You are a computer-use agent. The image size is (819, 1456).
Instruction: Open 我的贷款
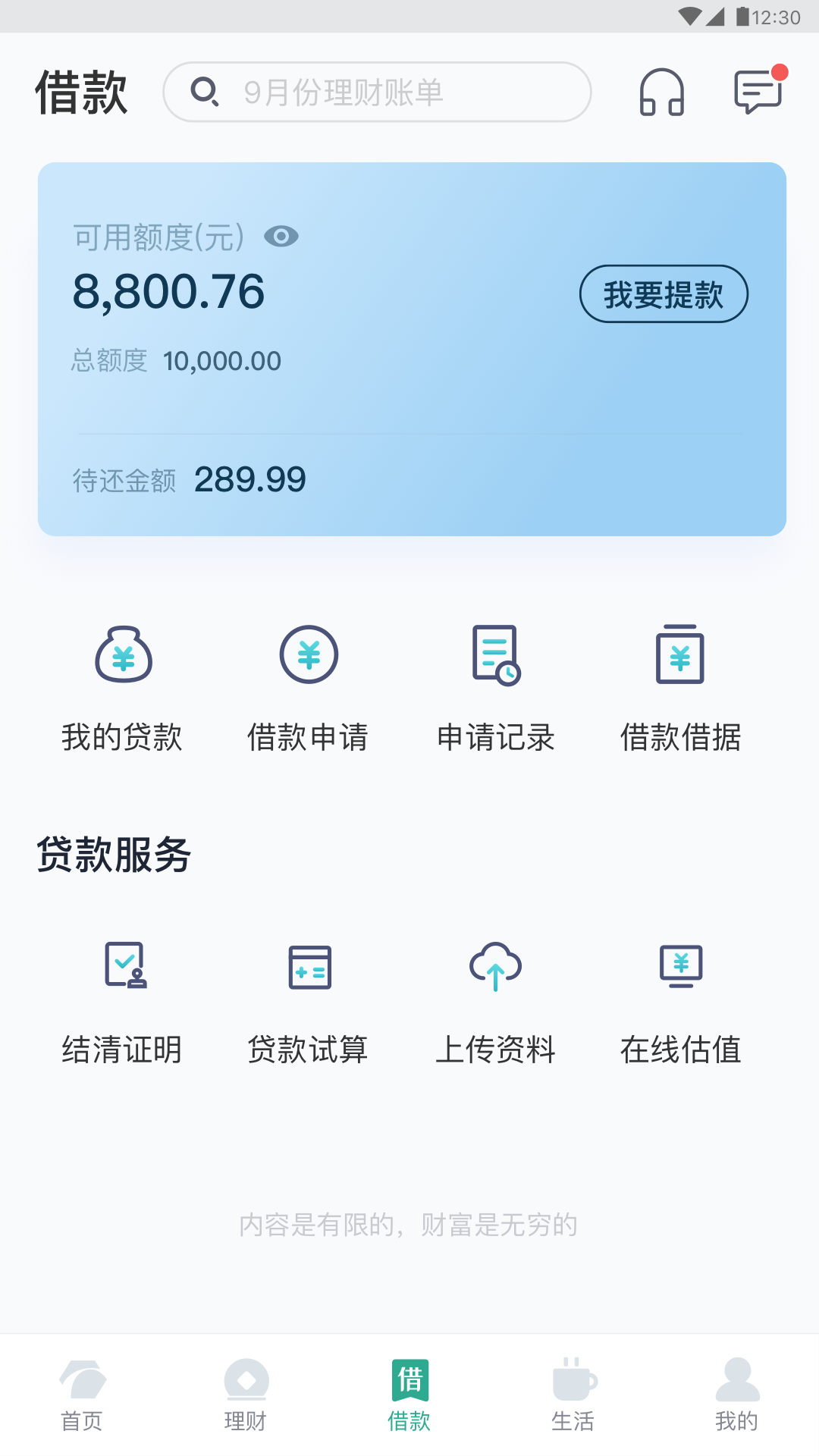pos(123,688)
